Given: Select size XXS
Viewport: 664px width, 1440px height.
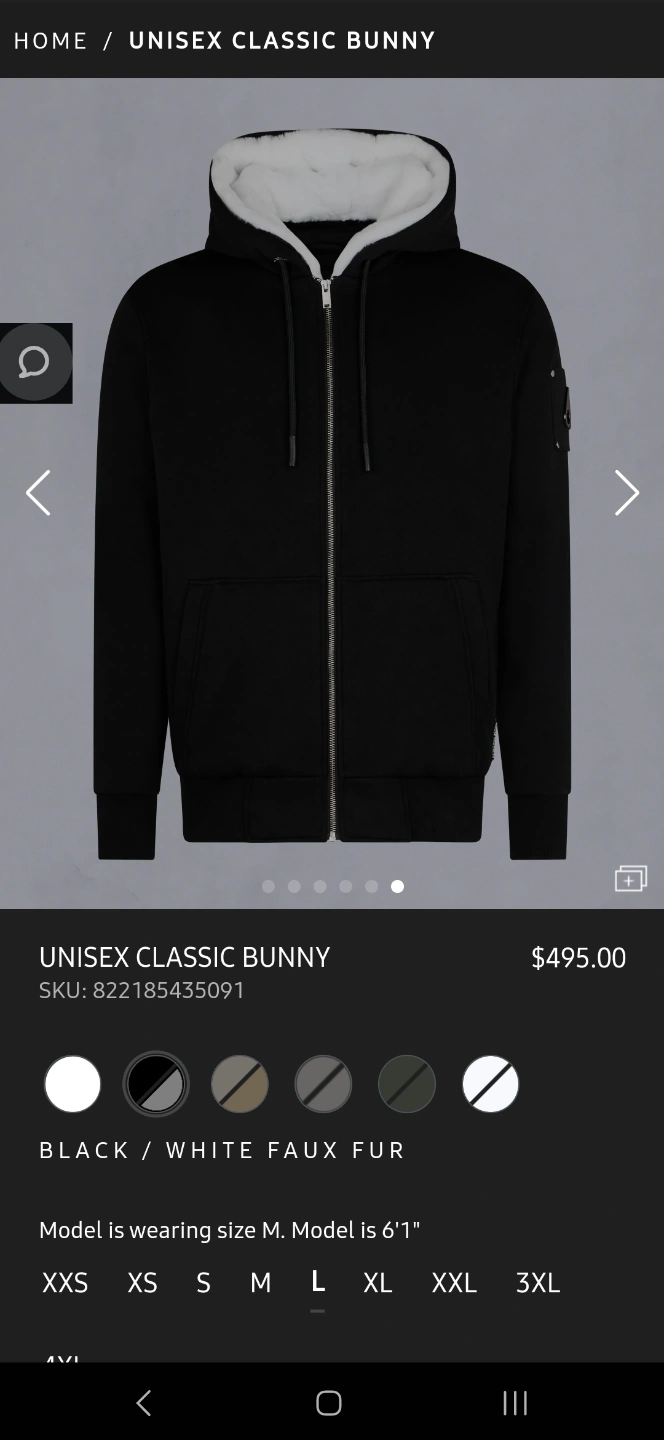Looking at the screenshot, I should [65, 1283].
